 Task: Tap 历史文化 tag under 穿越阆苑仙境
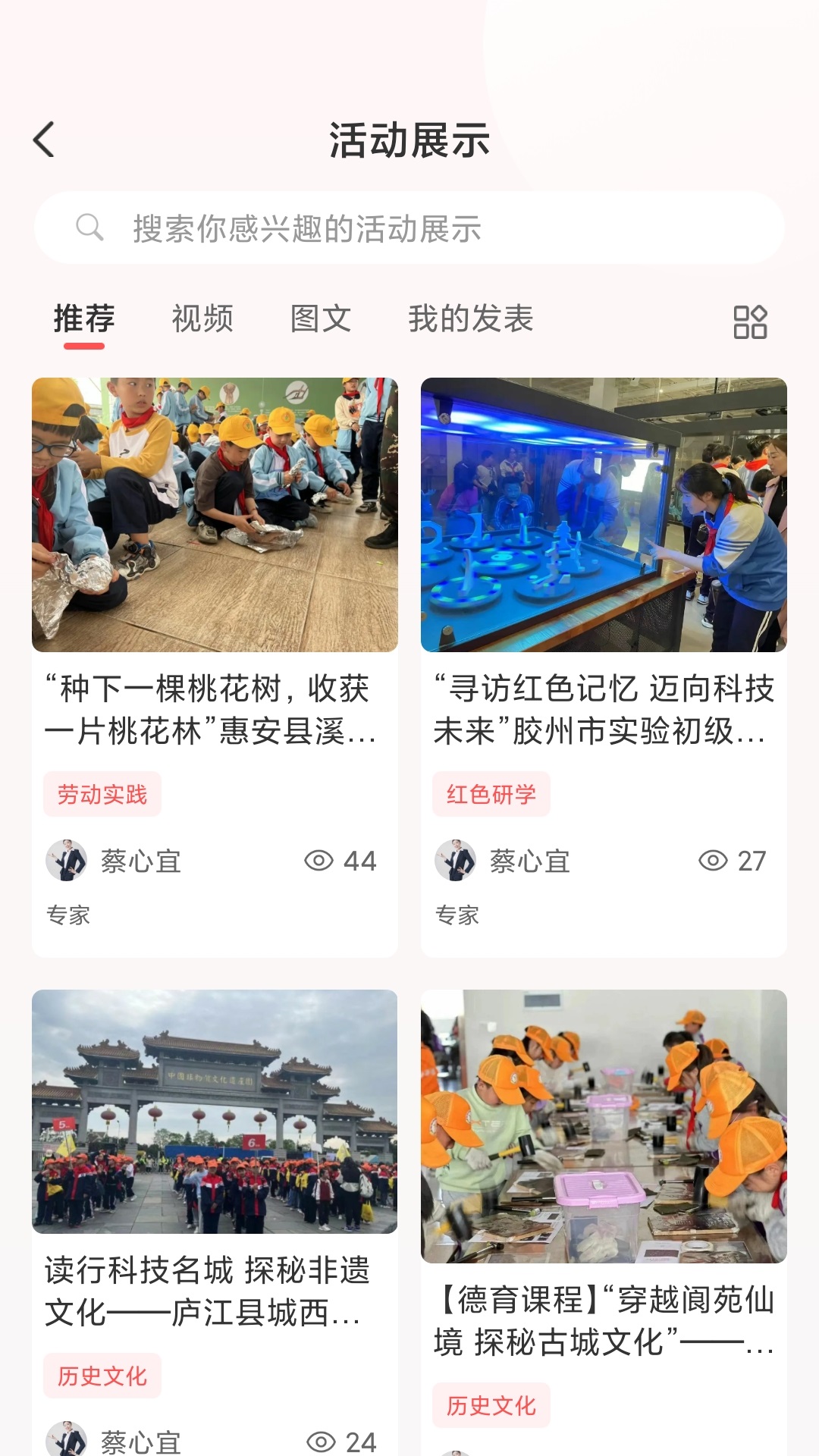[x=491, y=1406]
